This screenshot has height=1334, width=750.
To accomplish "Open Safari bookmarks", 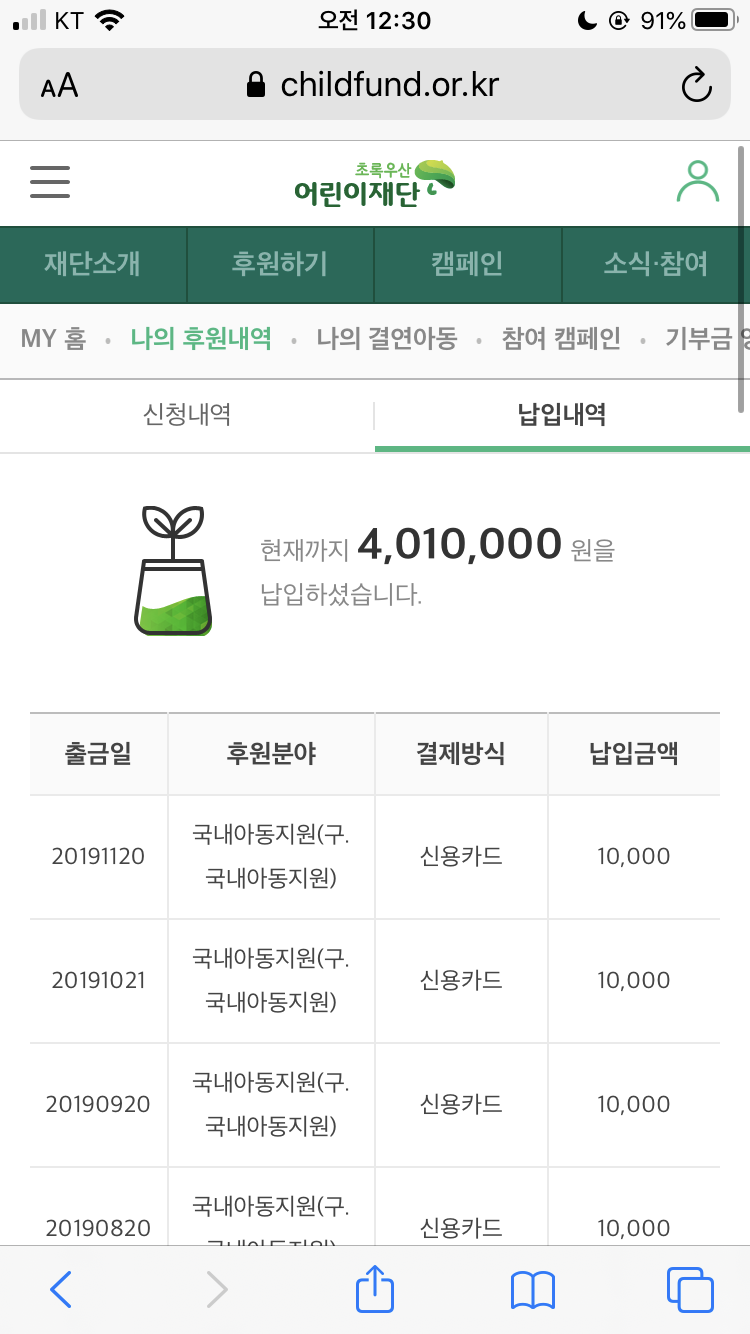I will coord(532,1290).
